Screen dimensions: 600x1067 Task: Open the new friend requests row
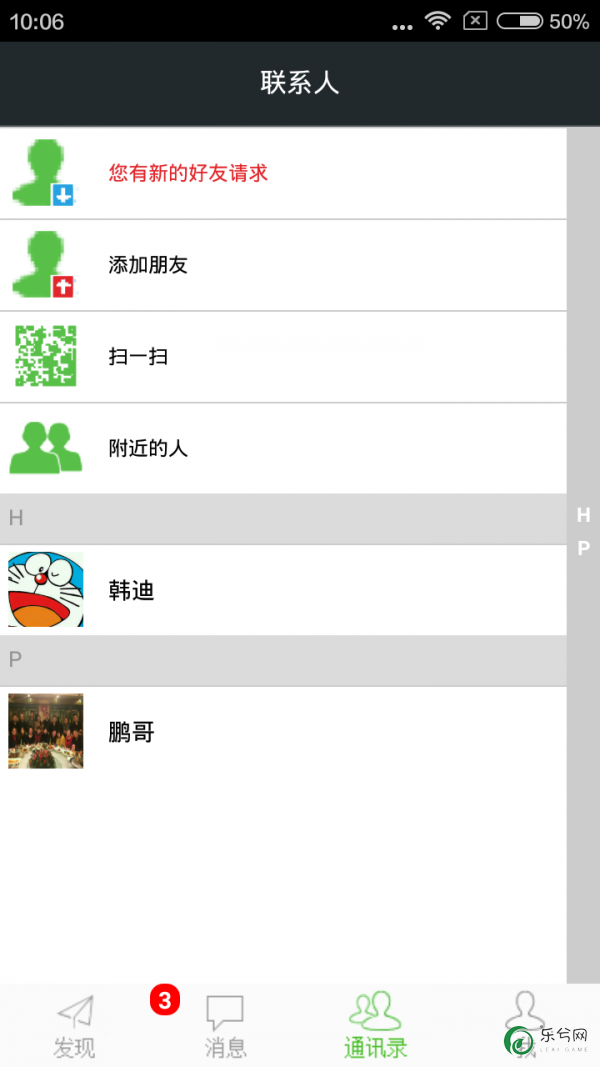click(283, 174)
